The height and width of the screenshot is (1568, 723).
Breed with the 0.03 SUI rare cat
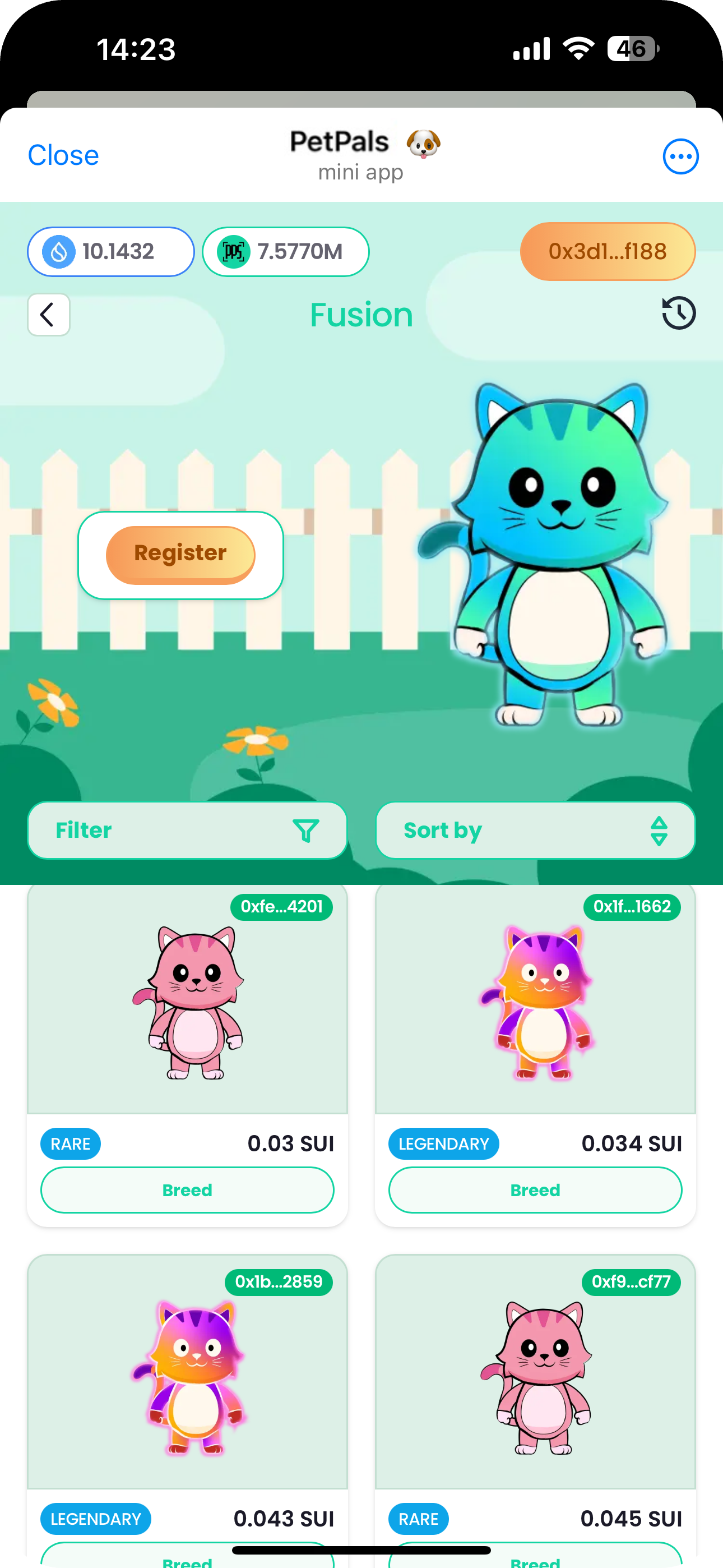pyautogui.click(x=187, y=1189)
